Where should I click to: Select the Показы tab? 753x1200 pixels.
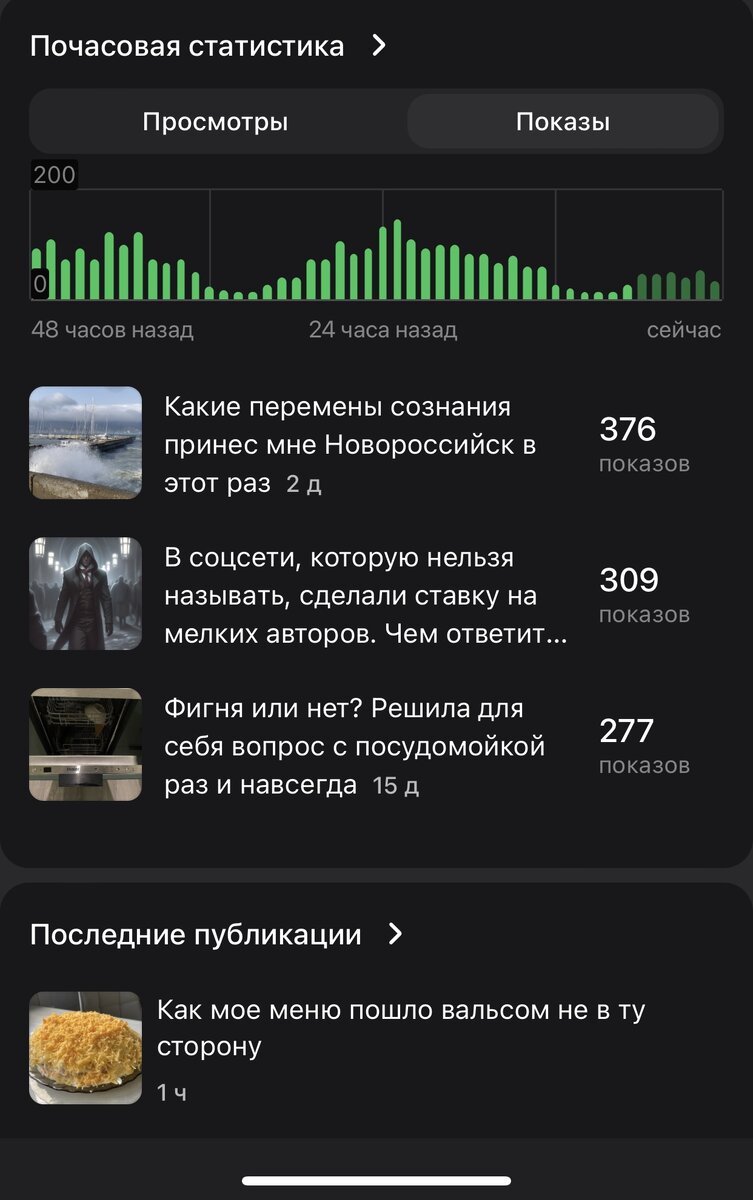pyautogui.click(x=563, y=120)
